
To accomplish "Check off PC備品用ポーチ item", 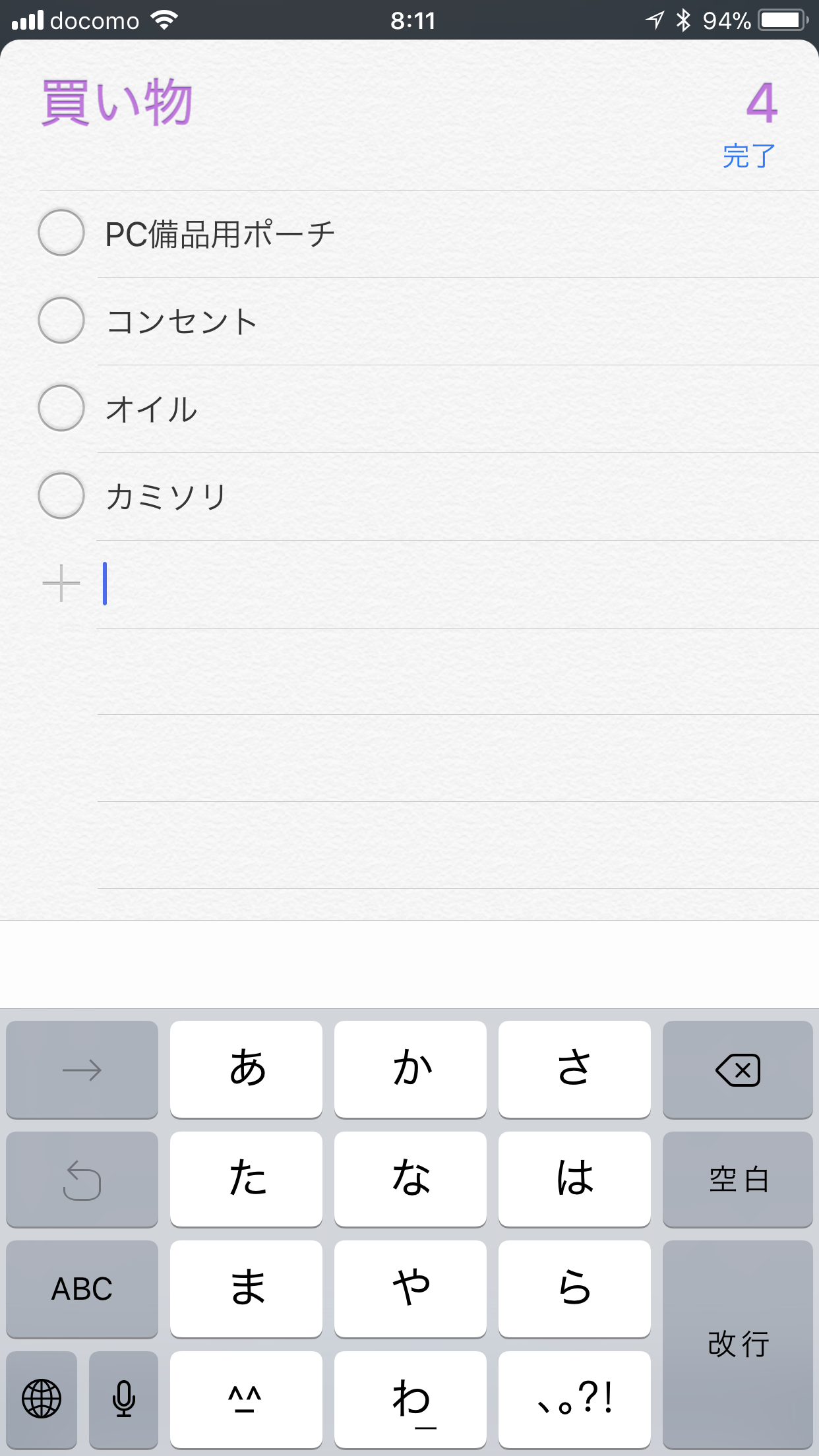I will 61,233.
